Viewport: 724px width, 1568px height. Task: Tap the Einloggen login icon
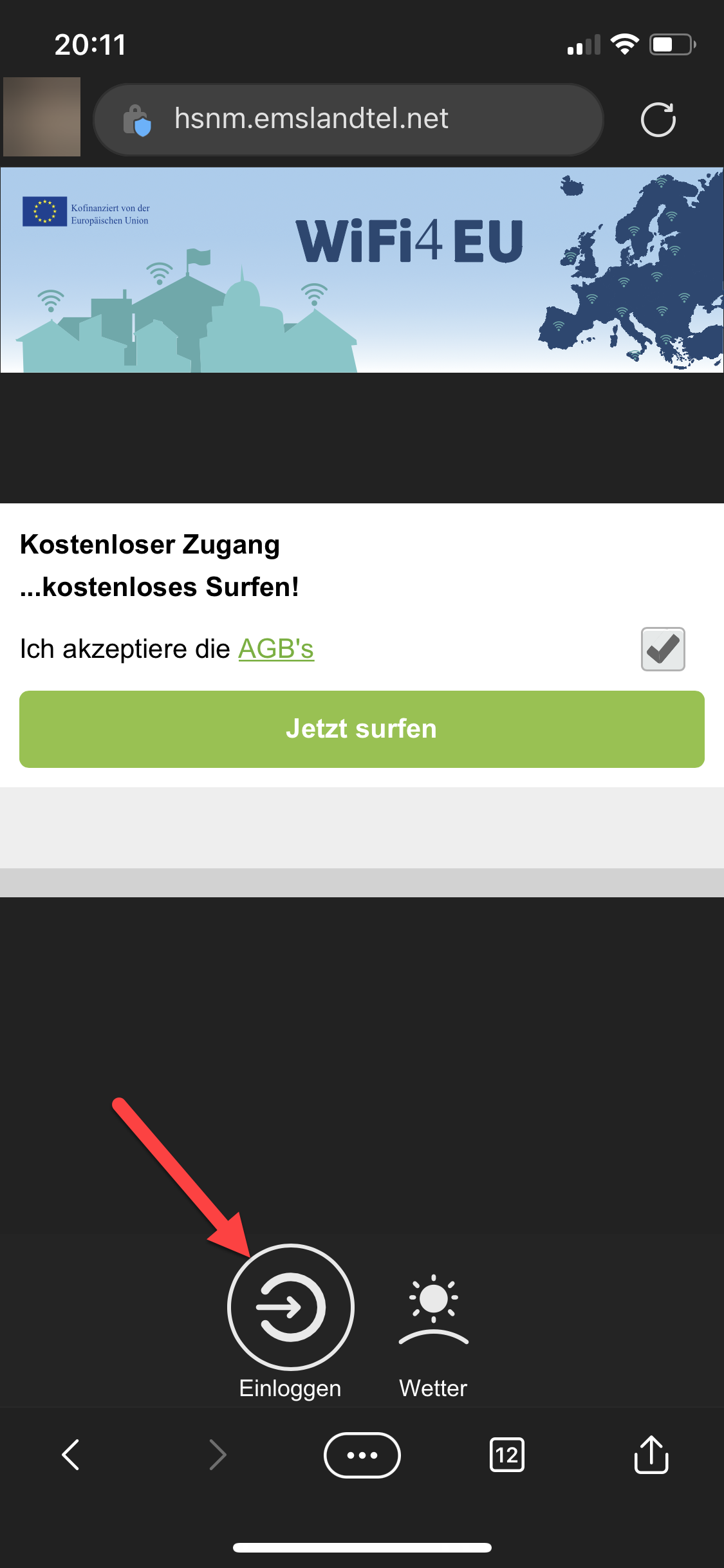coord(290,1307)
